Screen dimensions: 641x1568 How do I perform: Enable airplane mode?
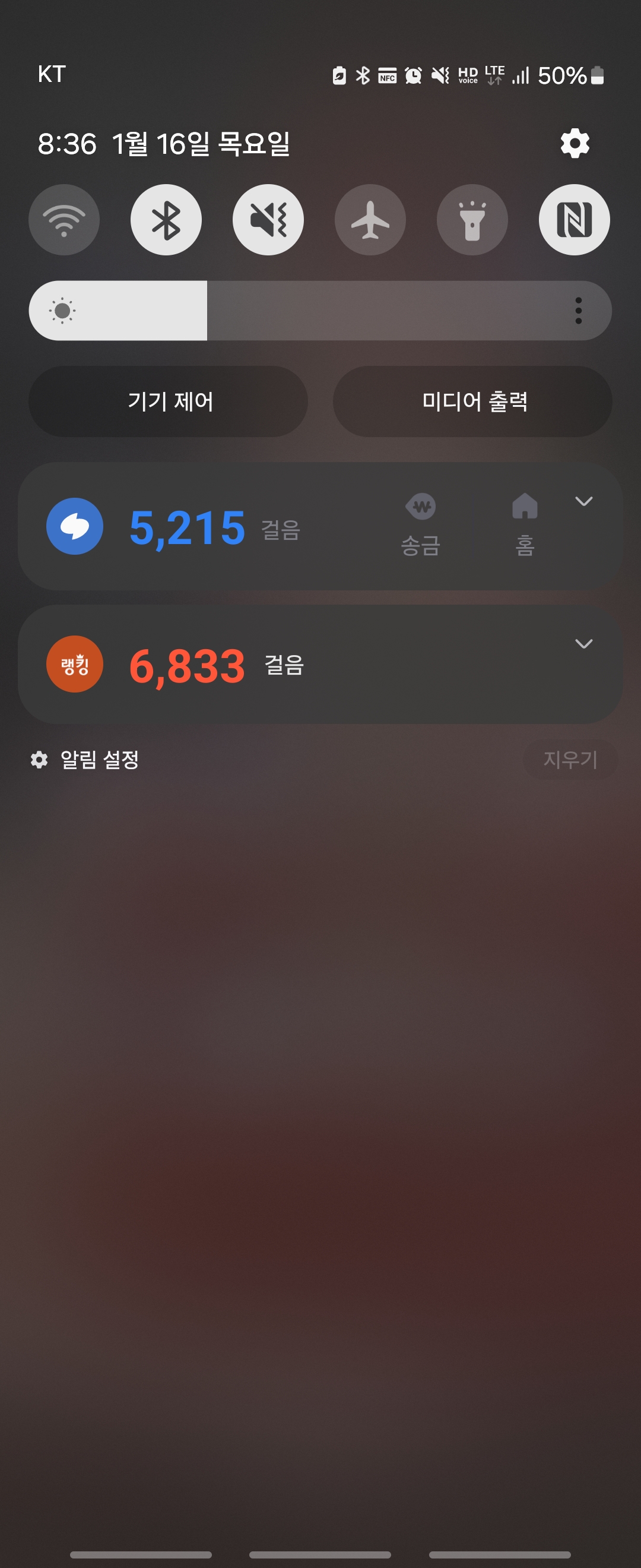(370, 220)
